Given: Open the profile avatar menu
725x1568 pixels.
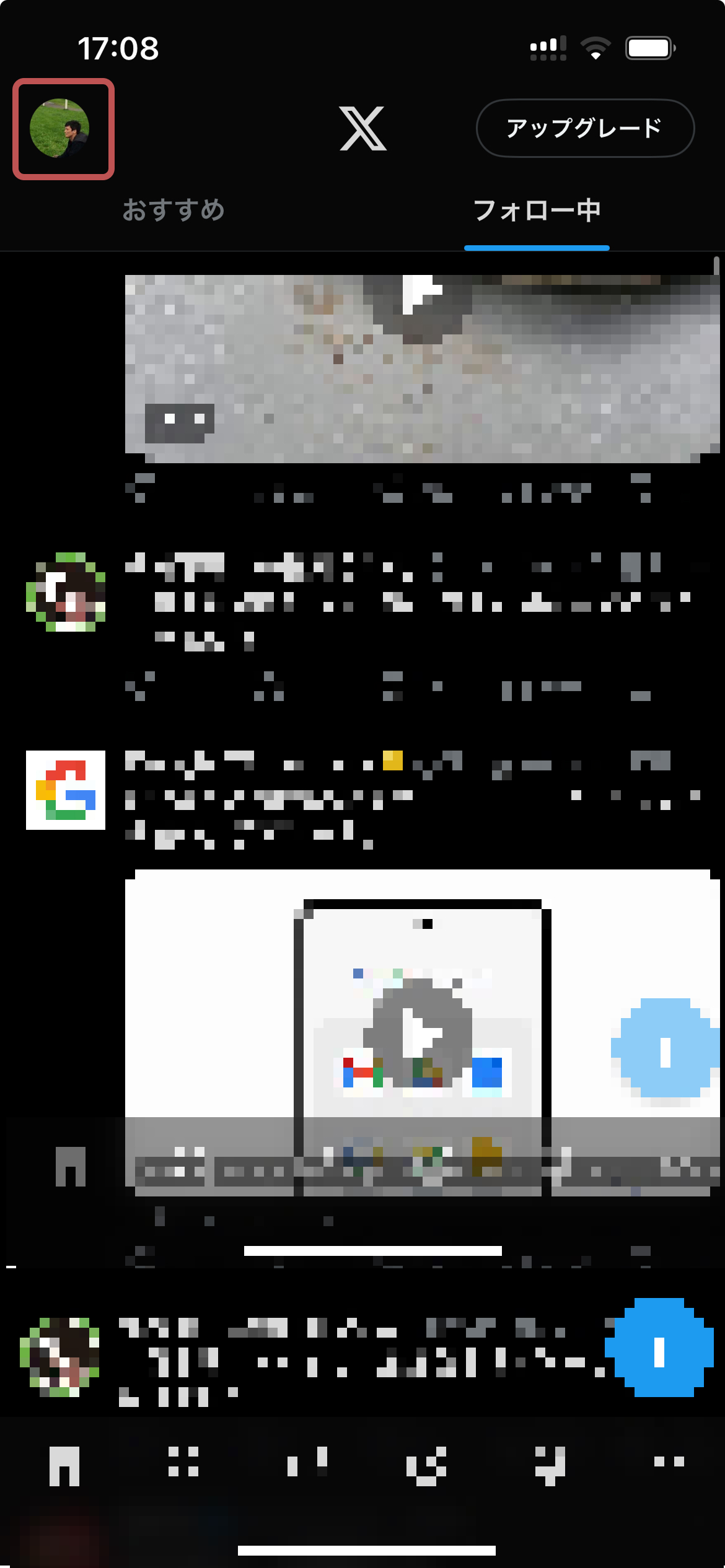Looking at the screenshot, I should 61,128.
